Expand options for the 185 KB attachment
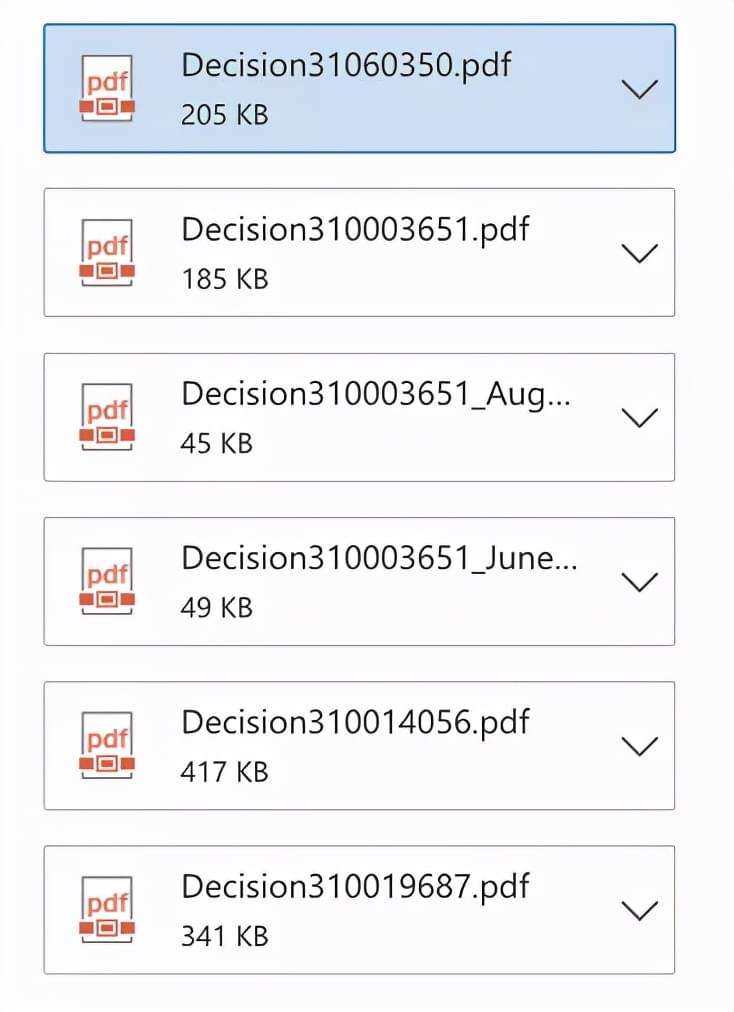The image size is (734, 1012). 639,253
